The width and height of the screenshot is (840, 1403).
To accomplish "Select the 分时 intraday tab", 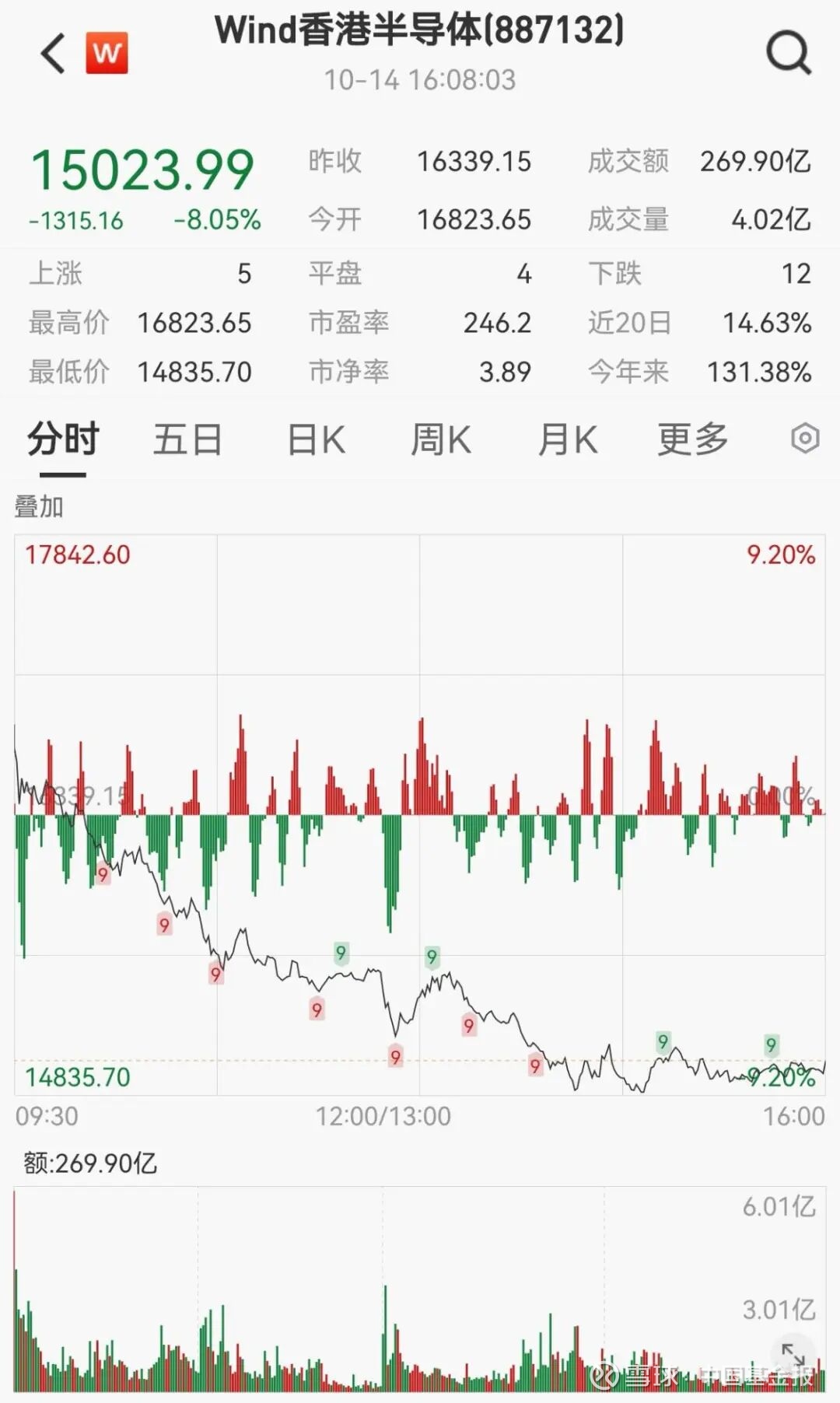I will click(63, 439).
